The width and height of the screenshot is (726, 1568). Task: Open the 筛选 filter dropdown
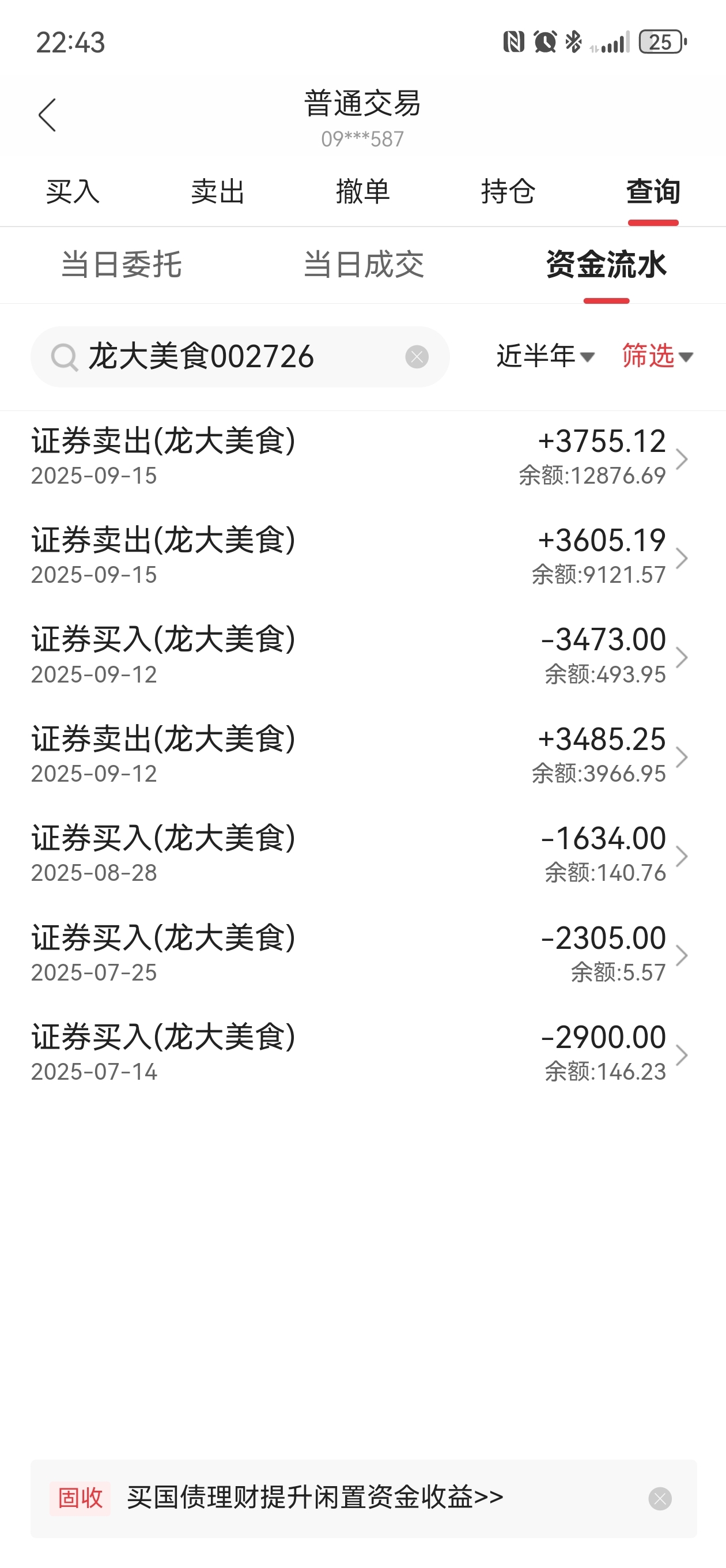coord(657,356)
